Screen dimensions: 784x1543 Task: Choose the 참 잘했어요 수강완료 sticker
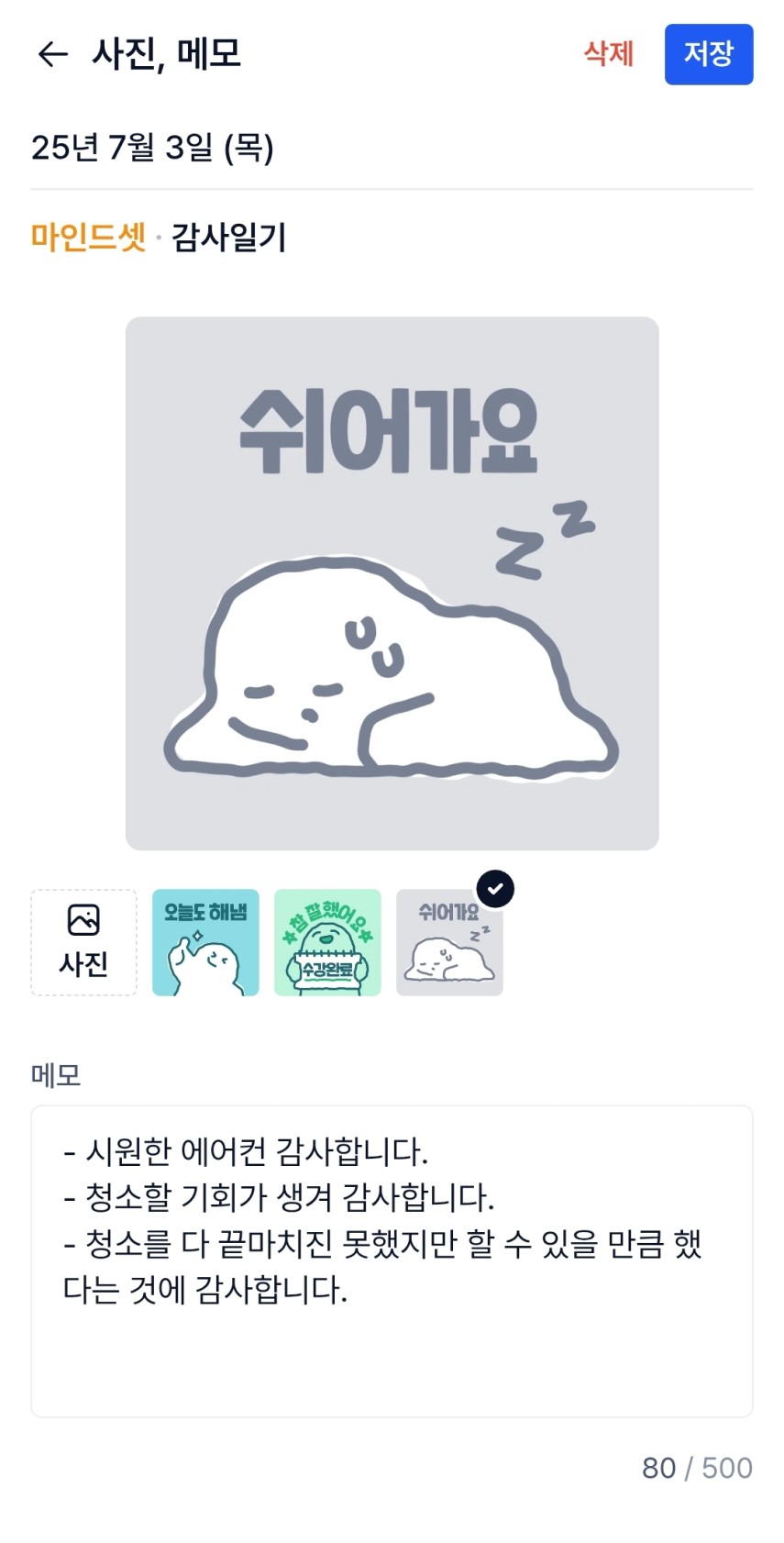click(x=327, y=942)
